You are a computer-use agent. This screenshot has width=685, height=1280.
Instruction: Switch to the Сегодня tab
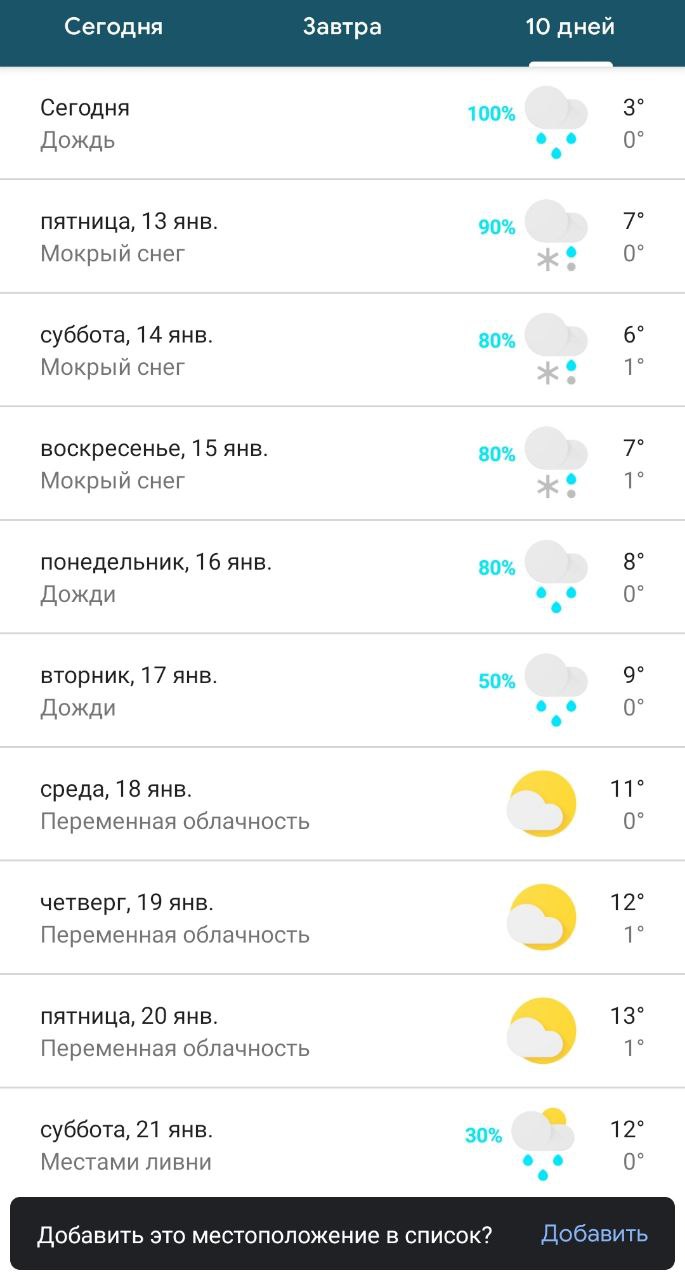(113, 27)
